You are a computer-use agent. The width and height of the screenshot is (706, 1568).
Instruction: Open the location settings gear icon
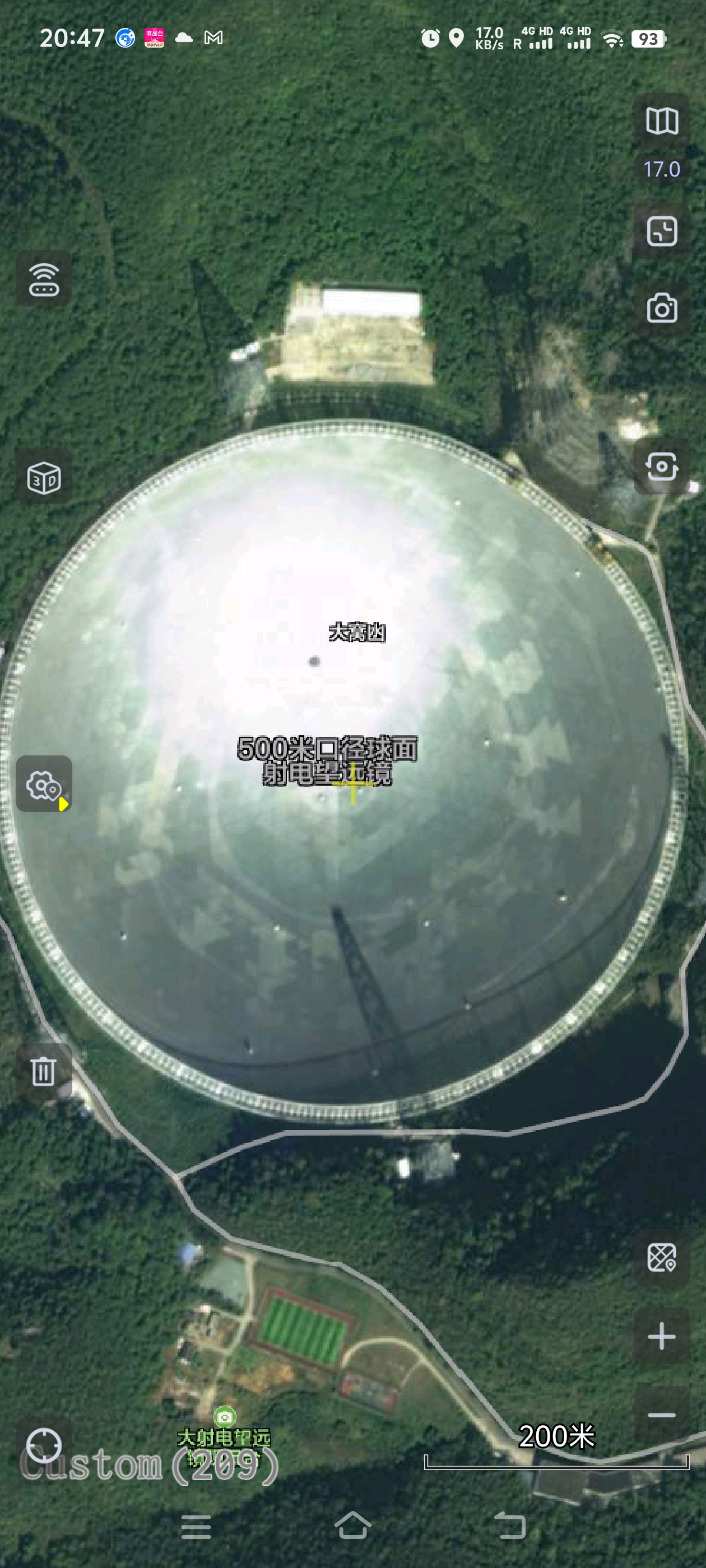point(44,785)
